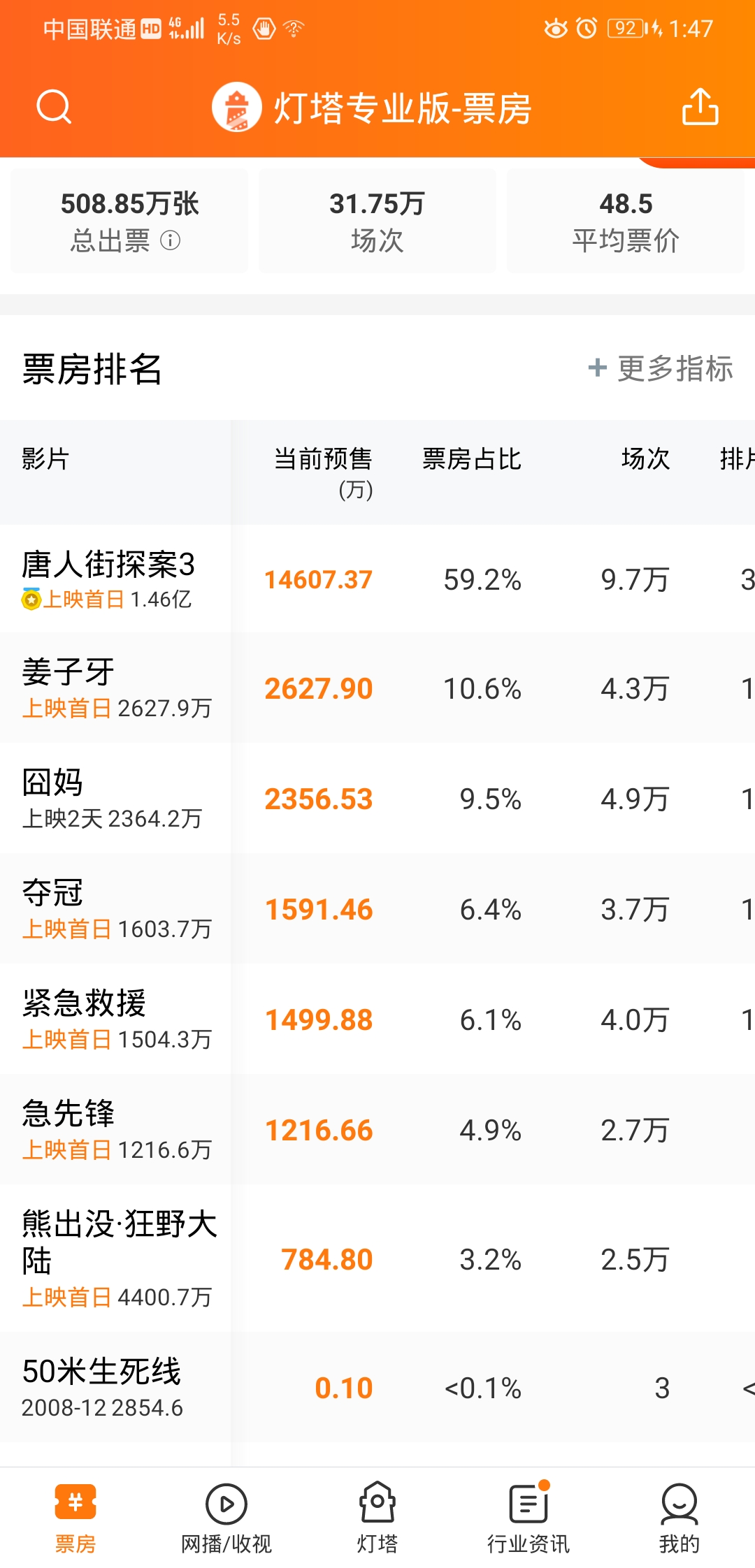Switch to the 我的 tab
This screenshot has width=755, height=1568.
pyautogui.click(x=679, y=1518)
